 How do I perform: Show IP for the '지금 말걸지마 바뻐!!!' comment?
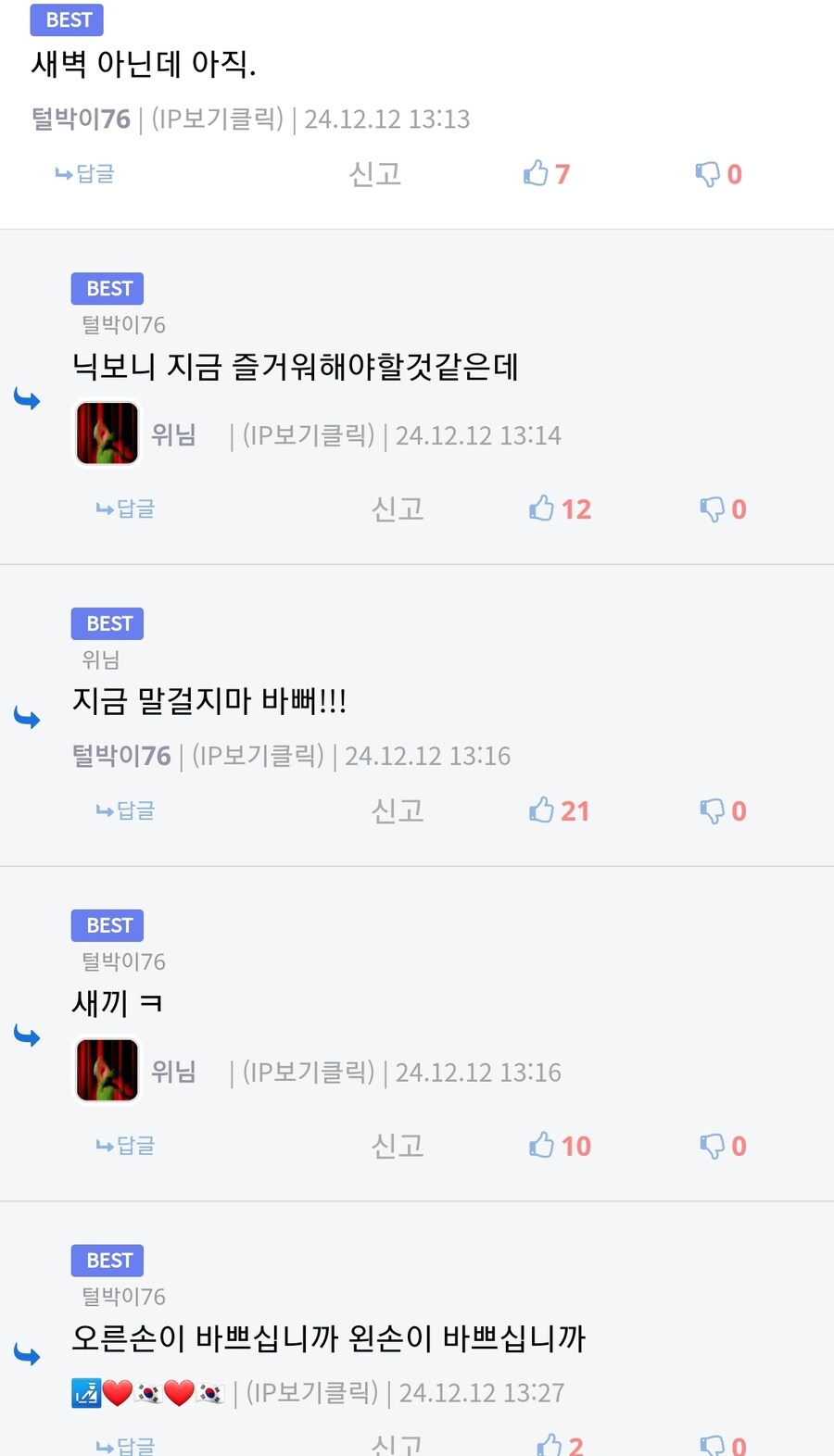tap(258, 757)
